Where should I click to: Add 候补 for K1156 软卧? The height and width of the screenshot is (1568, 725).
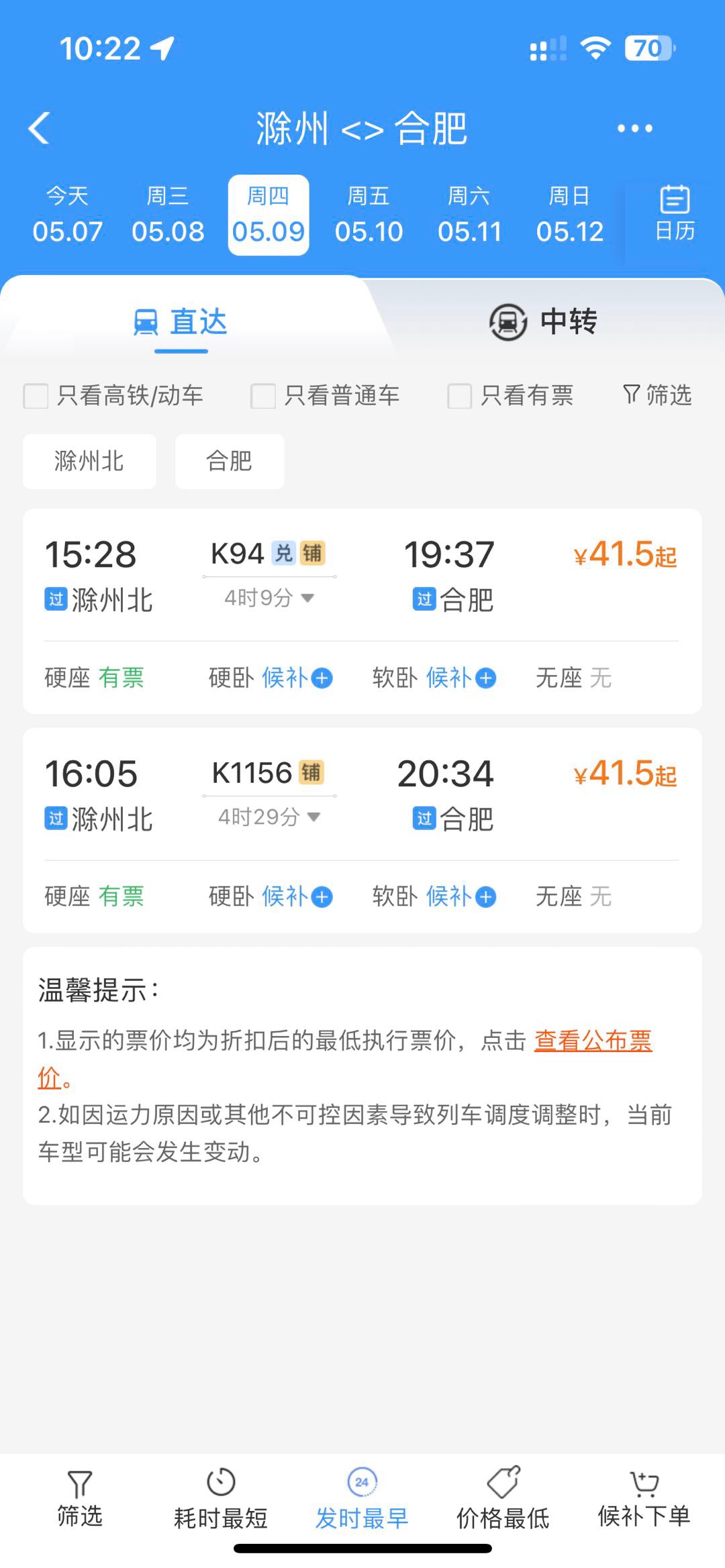pos(461,896)
